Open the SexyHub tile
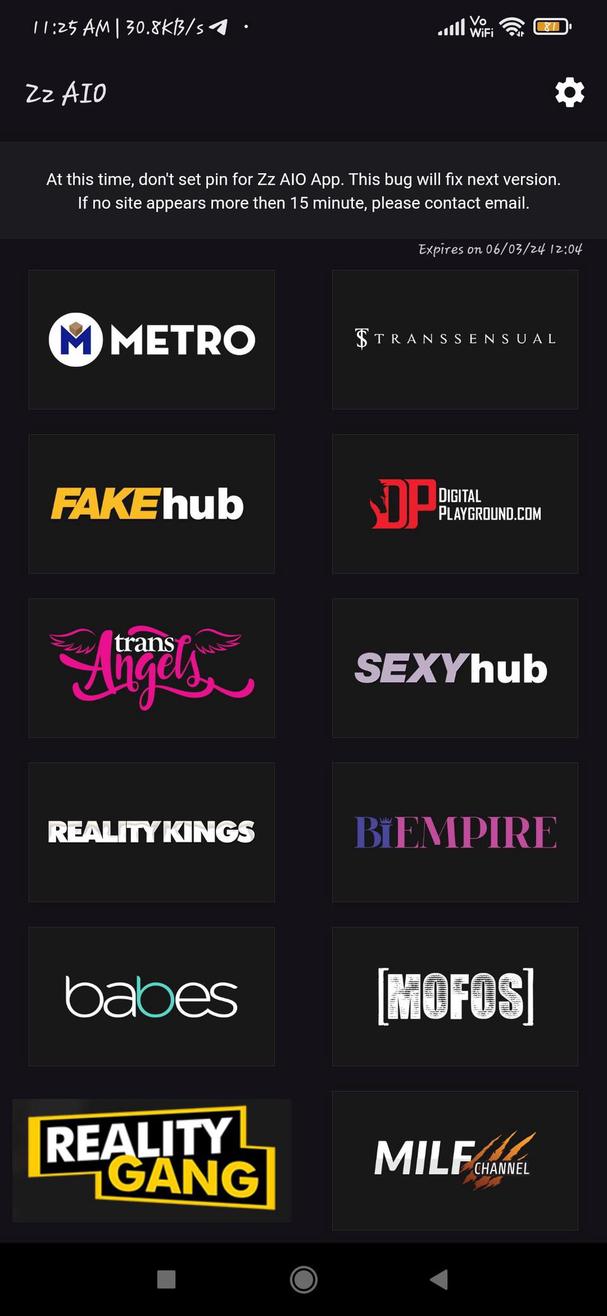 click(x=455, y=667)
